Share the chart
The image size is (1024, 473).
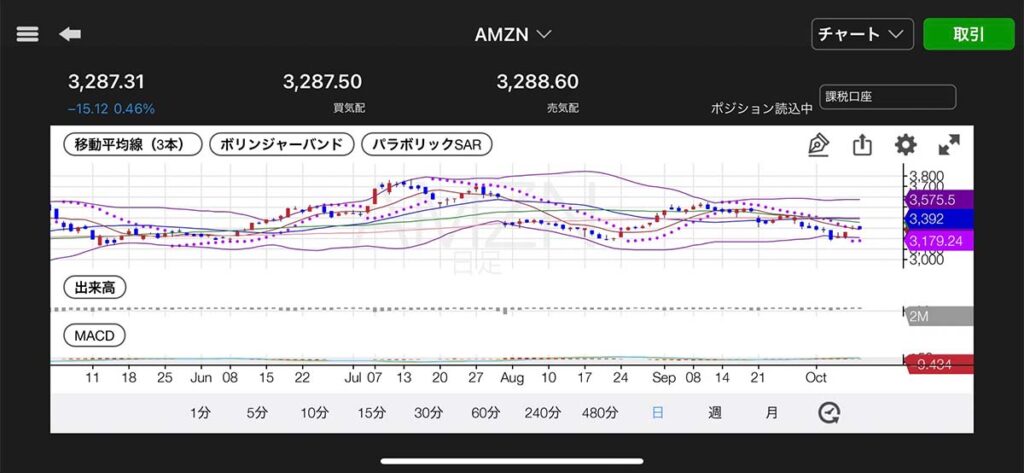862,145
